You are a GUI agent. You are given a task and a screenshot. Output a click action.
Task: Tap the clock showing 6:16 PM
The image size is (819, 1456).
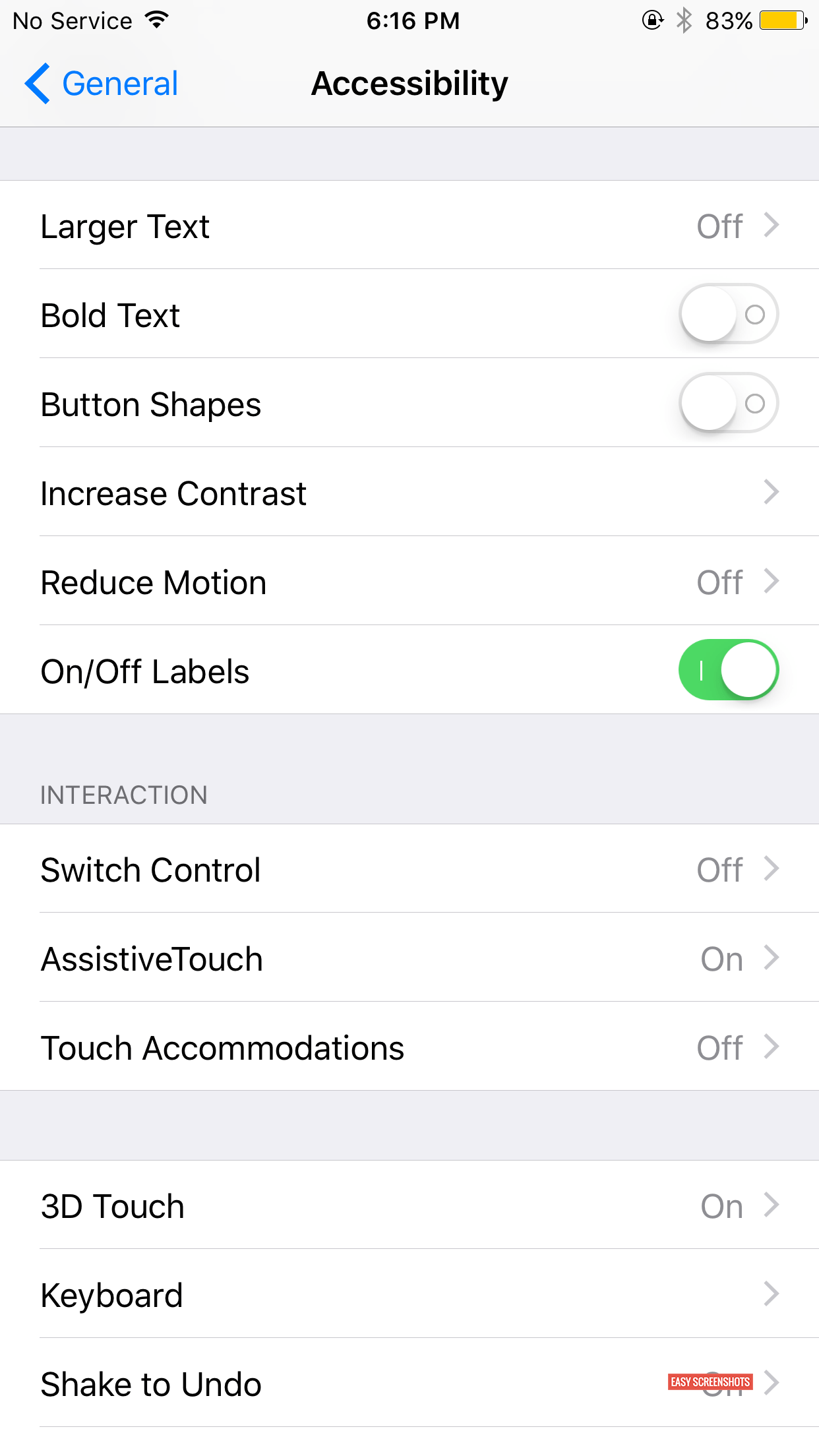coord(412,20)
